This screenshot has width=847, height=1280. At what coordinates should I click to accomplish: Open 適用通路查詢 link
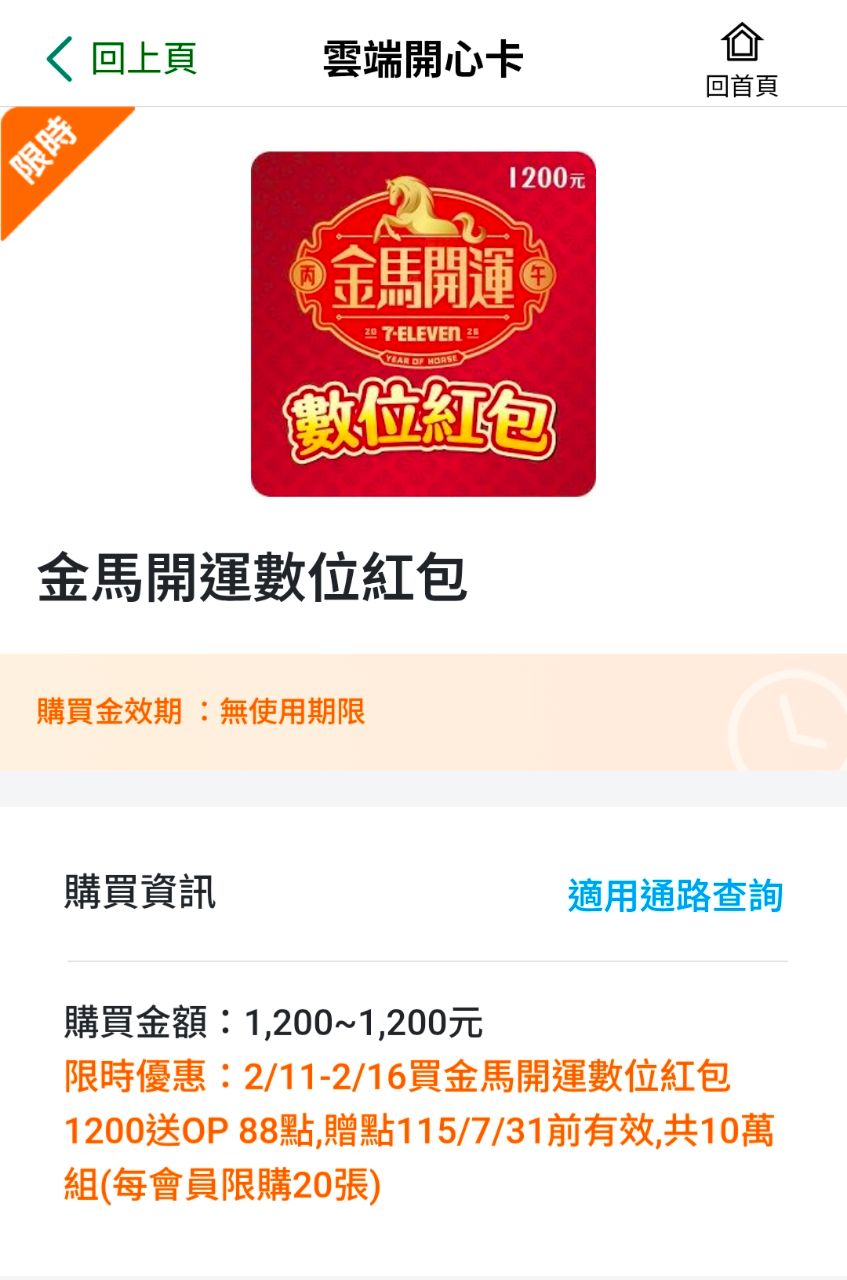pos(675,895)
